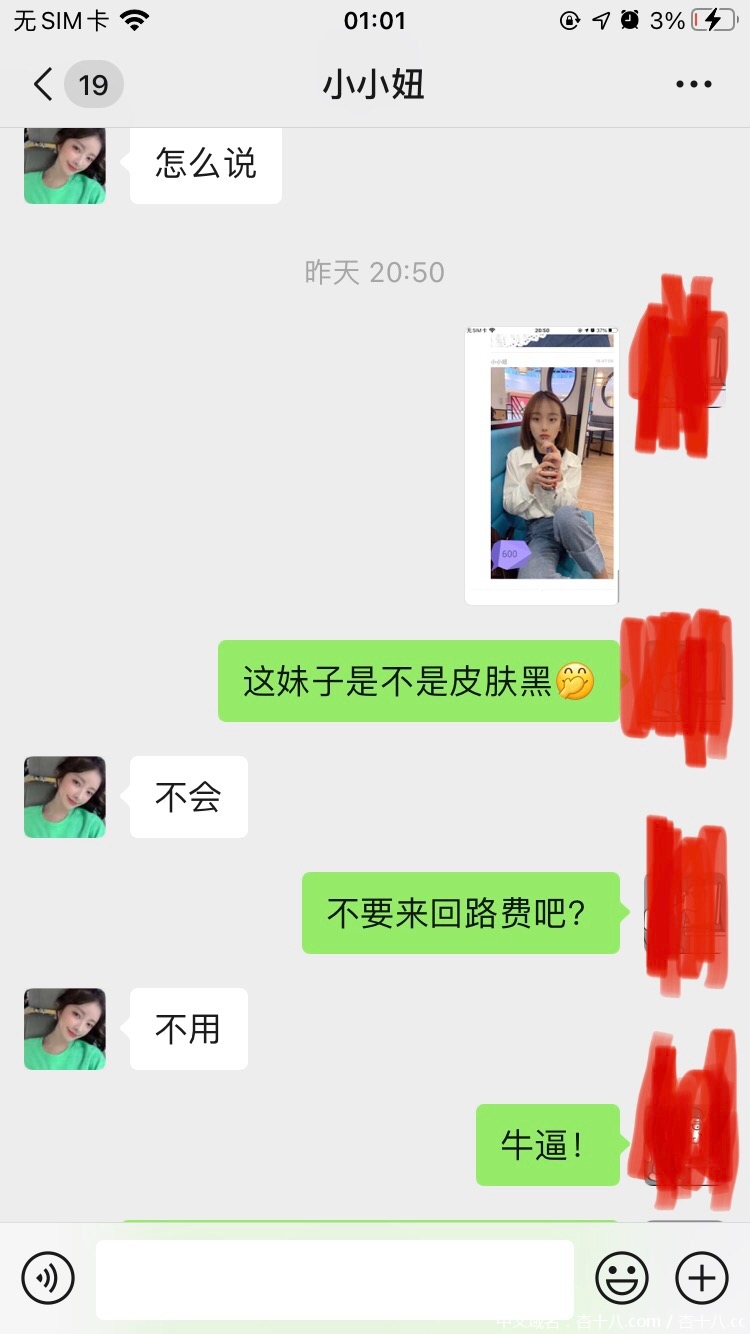Open the emoji sticker panel

click(x=622, y=1278)
